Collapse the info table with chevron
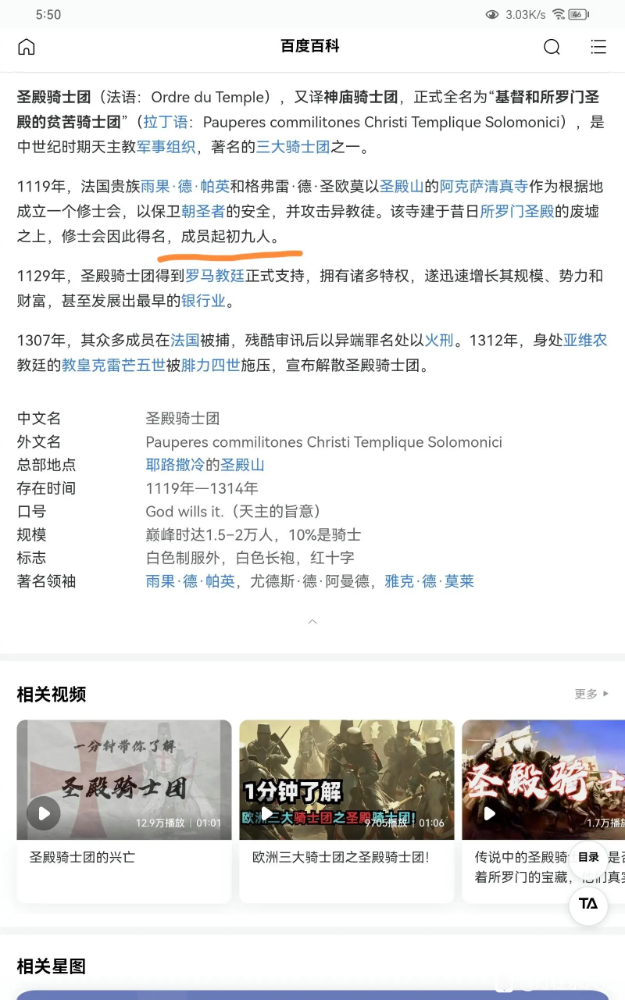The height and width of the screenshot is (1000, 625). [312, 622]
